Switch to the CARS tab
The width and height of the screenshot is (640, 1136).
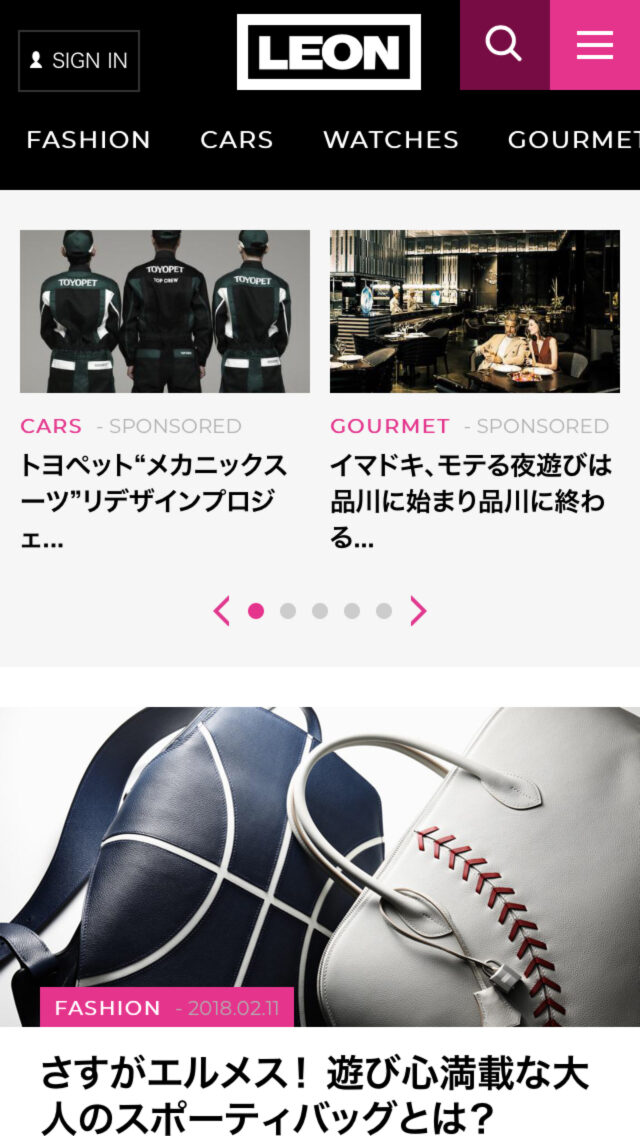(237, 140)
